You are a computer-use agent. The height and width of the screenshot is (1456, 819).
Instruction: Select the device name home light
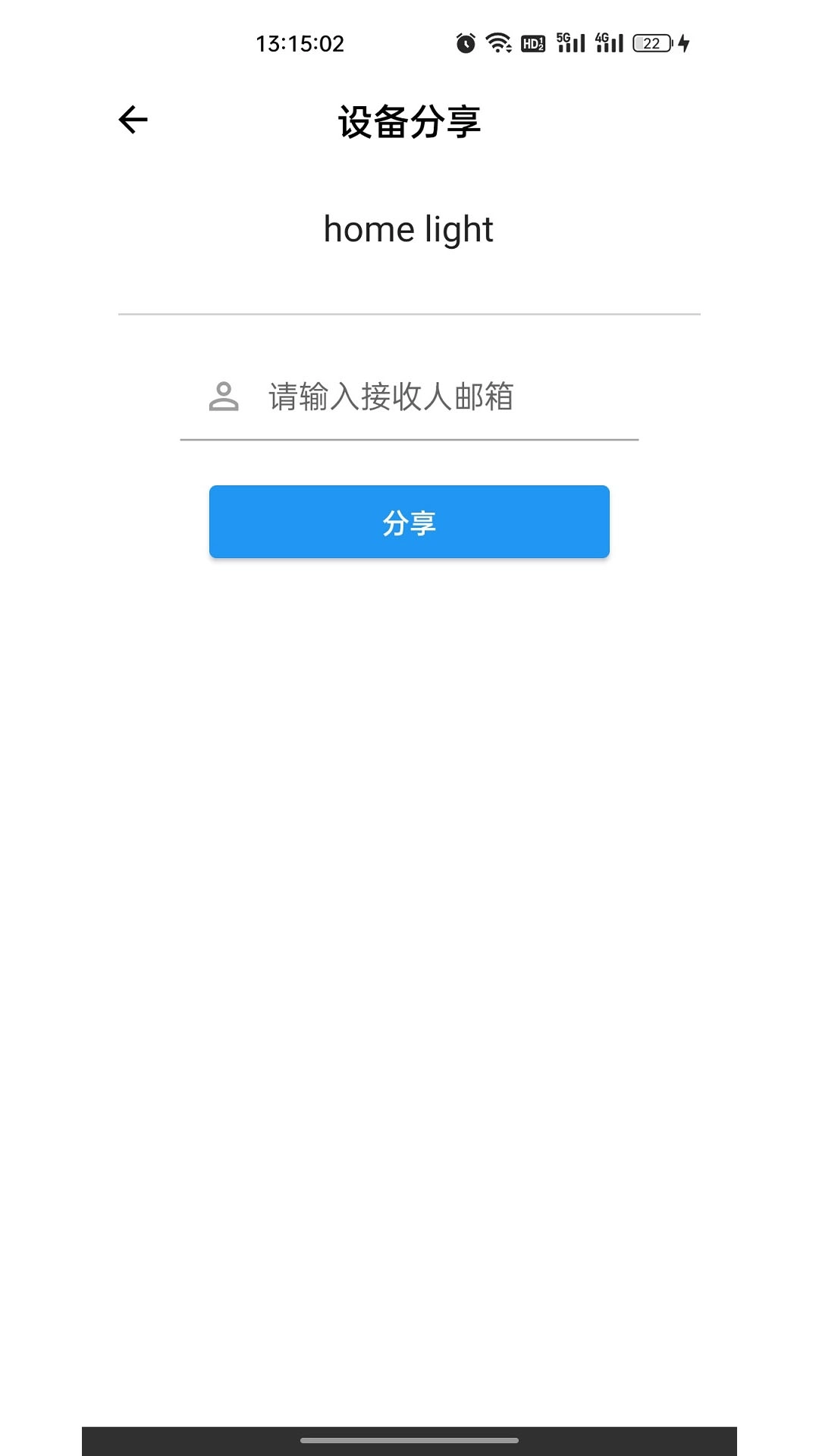[409, 227]
